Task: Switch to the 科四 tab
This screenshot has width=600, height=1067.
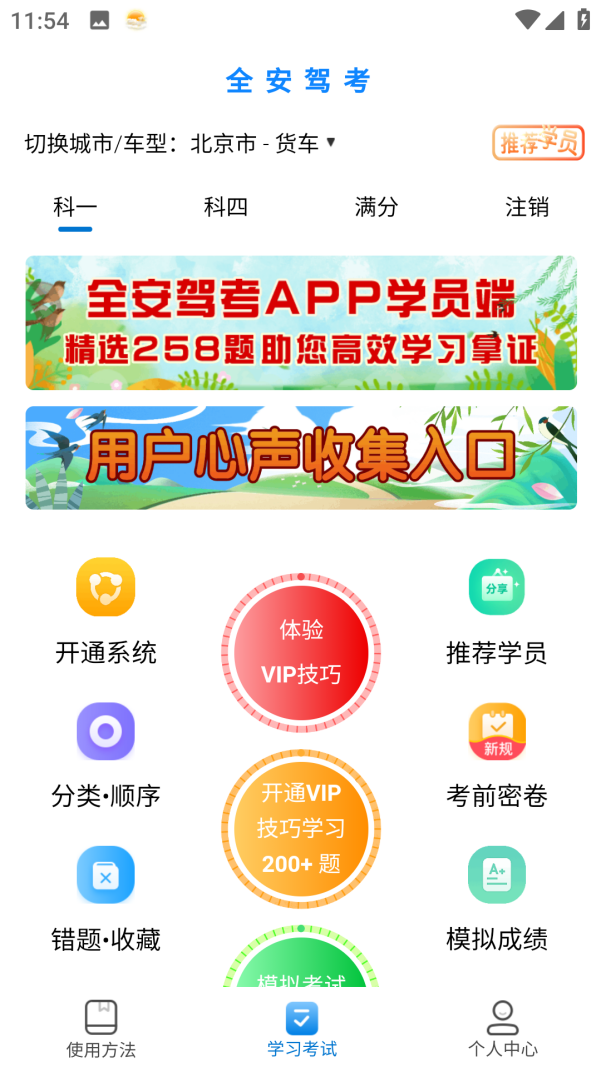Action: pos(225,208)
